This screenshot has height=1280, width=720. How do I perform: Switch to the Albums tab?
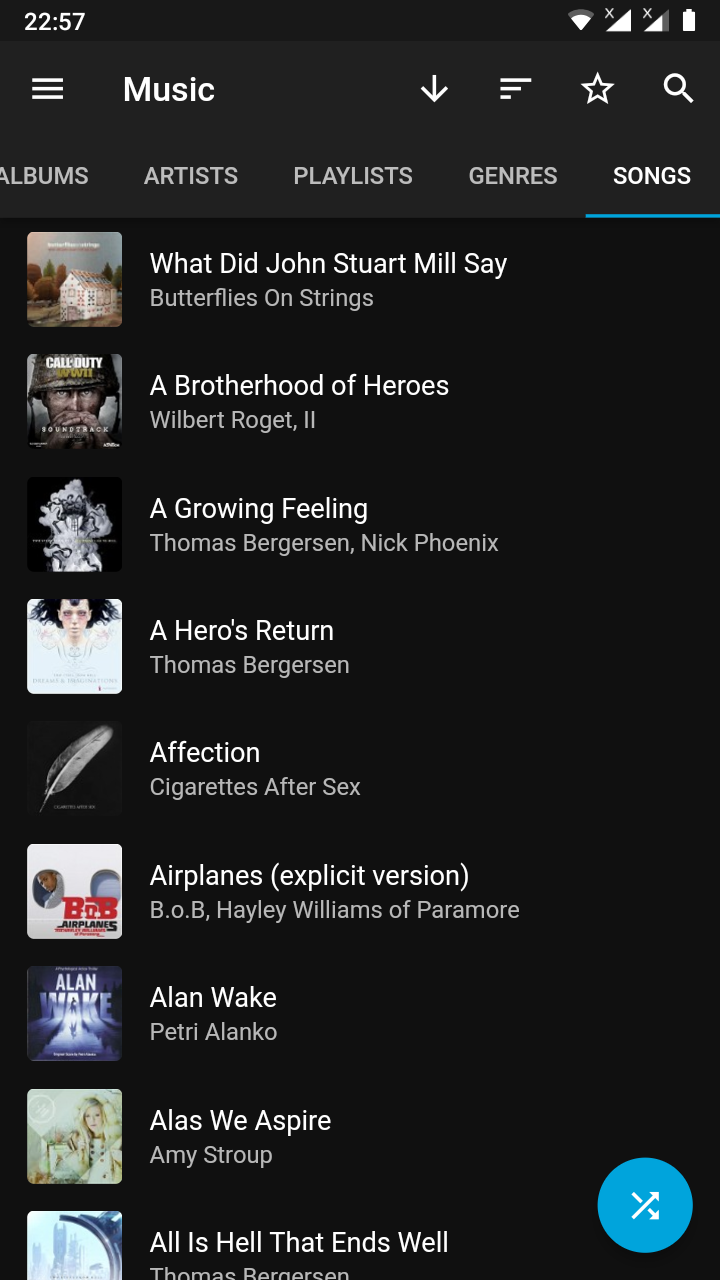tap(44, 176)
